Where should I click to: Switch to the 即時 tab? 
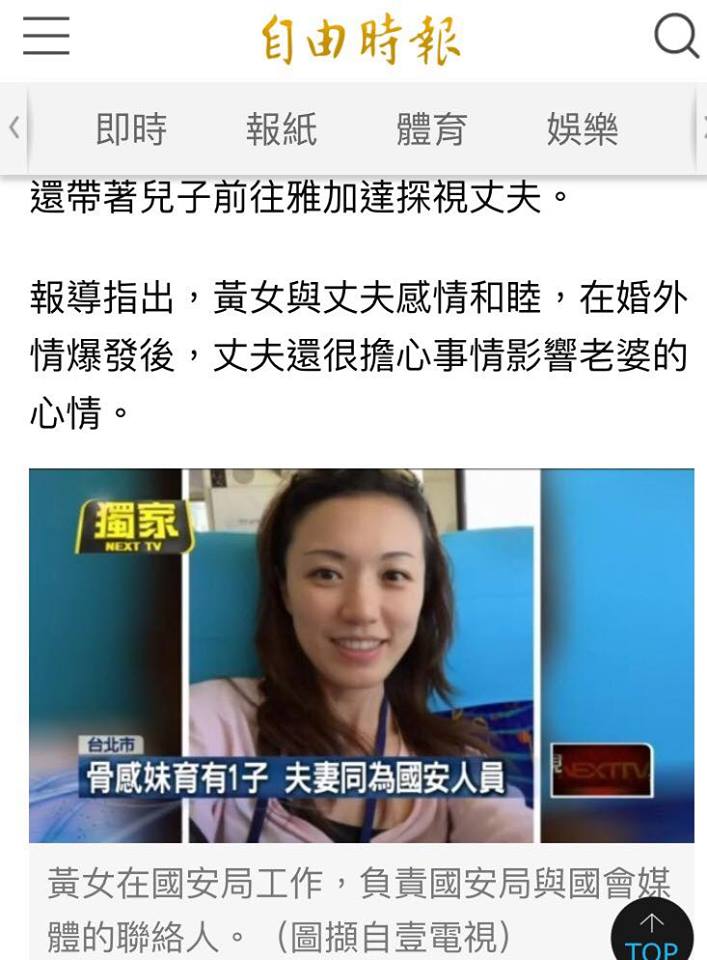coord(131,129)
